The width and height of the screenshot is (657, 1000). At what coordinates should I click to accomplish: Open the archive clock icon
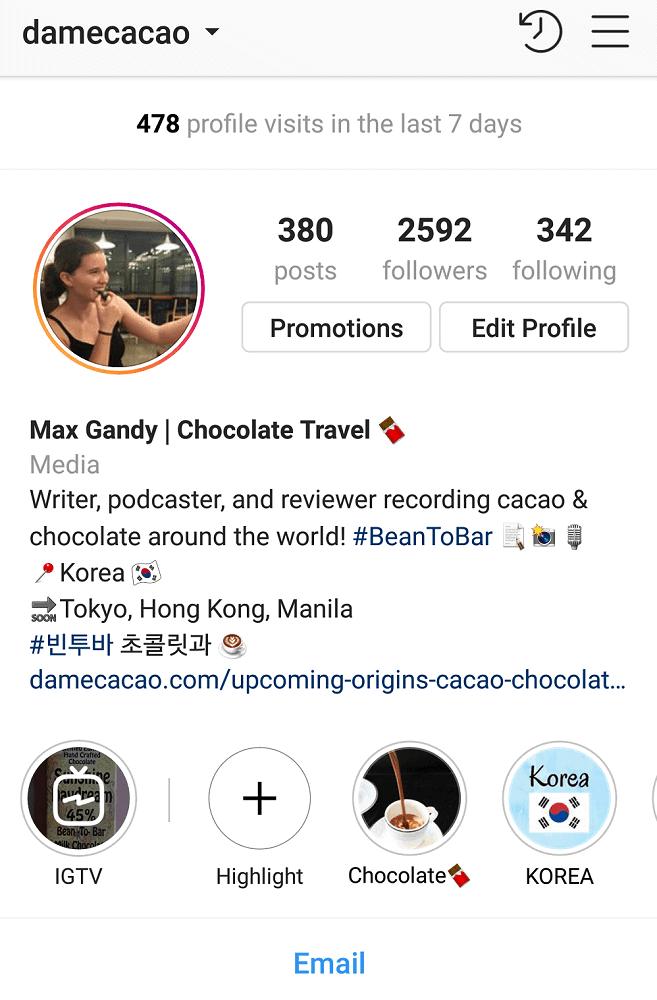(x=540, y=32)
